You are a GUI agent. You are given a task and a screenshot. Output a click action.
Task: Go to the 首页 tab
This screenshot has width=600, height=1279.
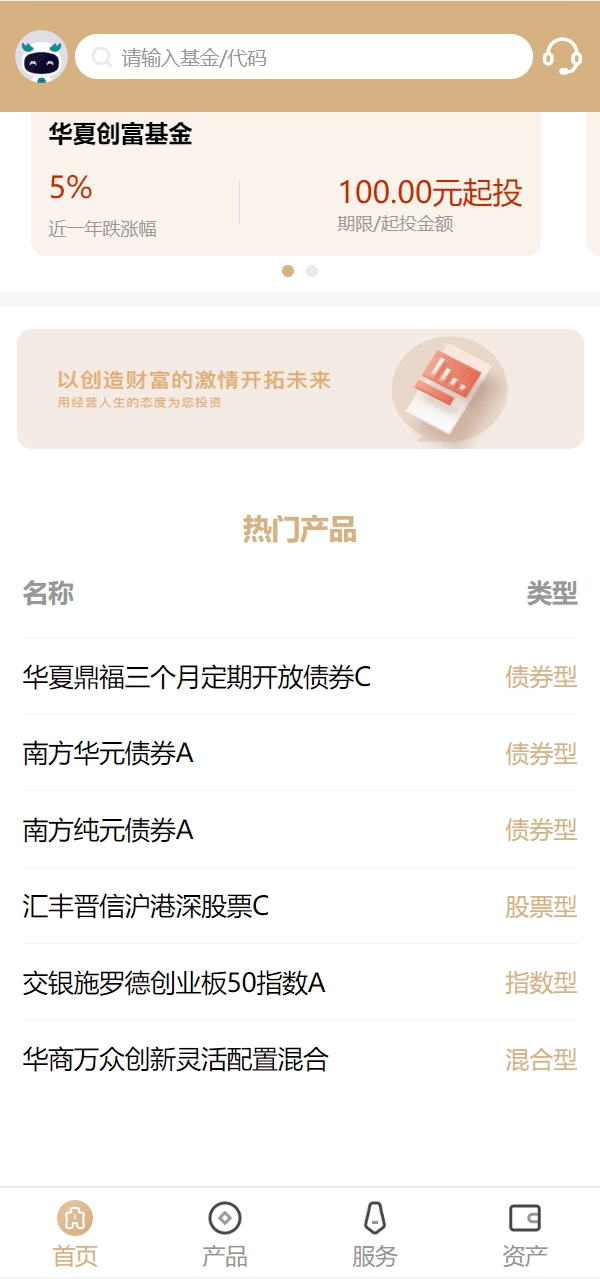75,1234
